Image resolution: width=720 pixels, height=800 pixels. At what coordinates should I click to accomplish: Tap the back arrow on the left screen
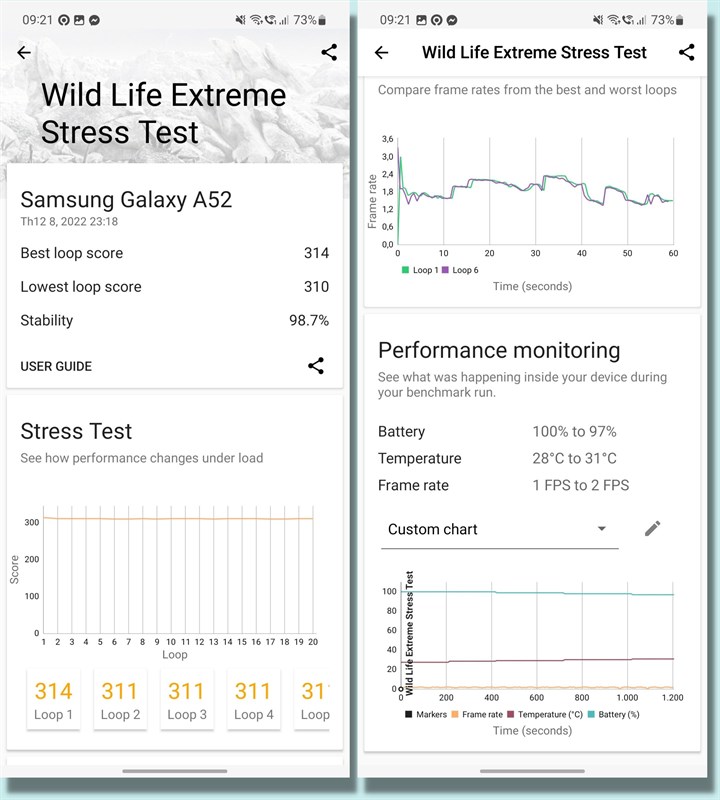coord(25,52)
